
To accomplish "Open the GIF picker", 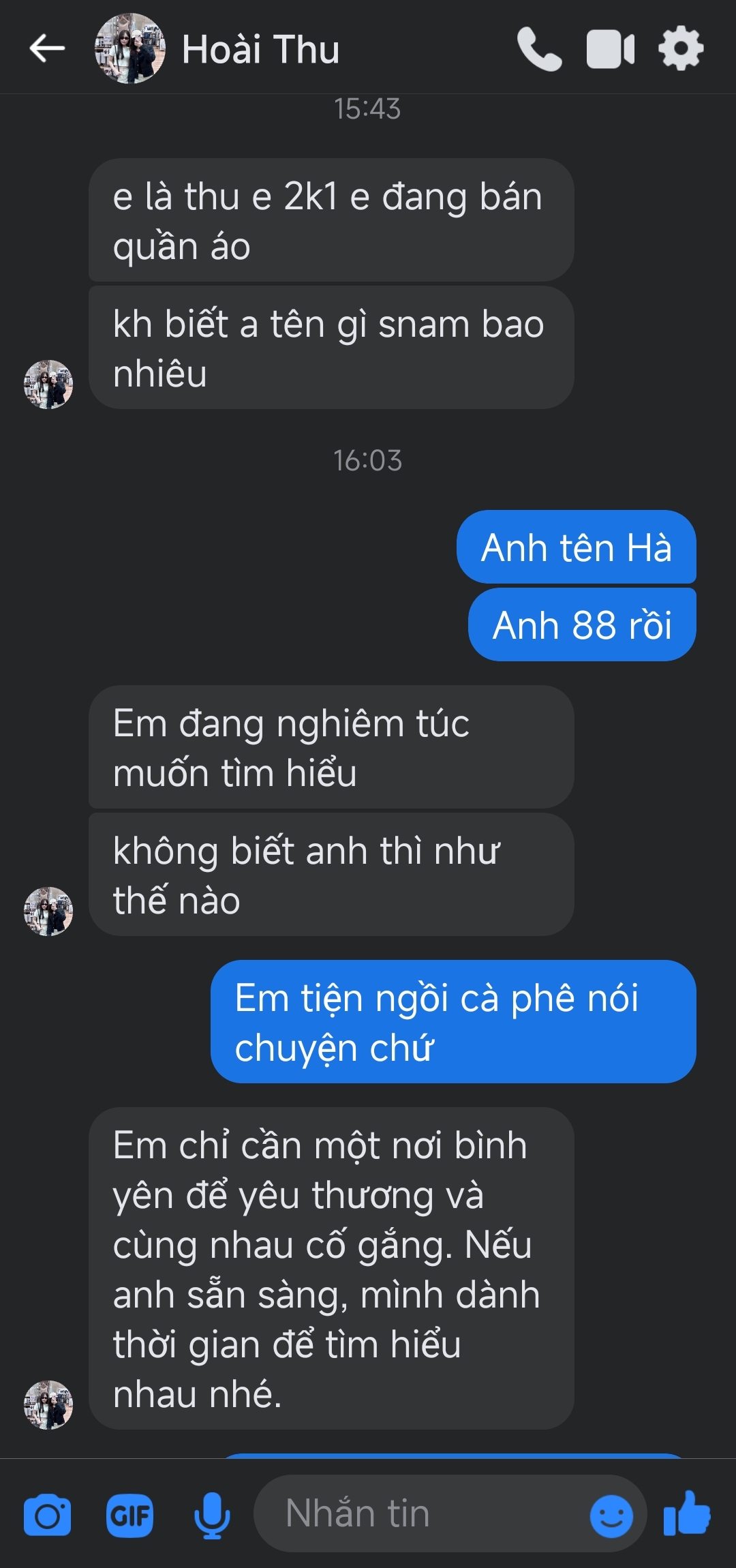I will click(x=129, y=1516).
